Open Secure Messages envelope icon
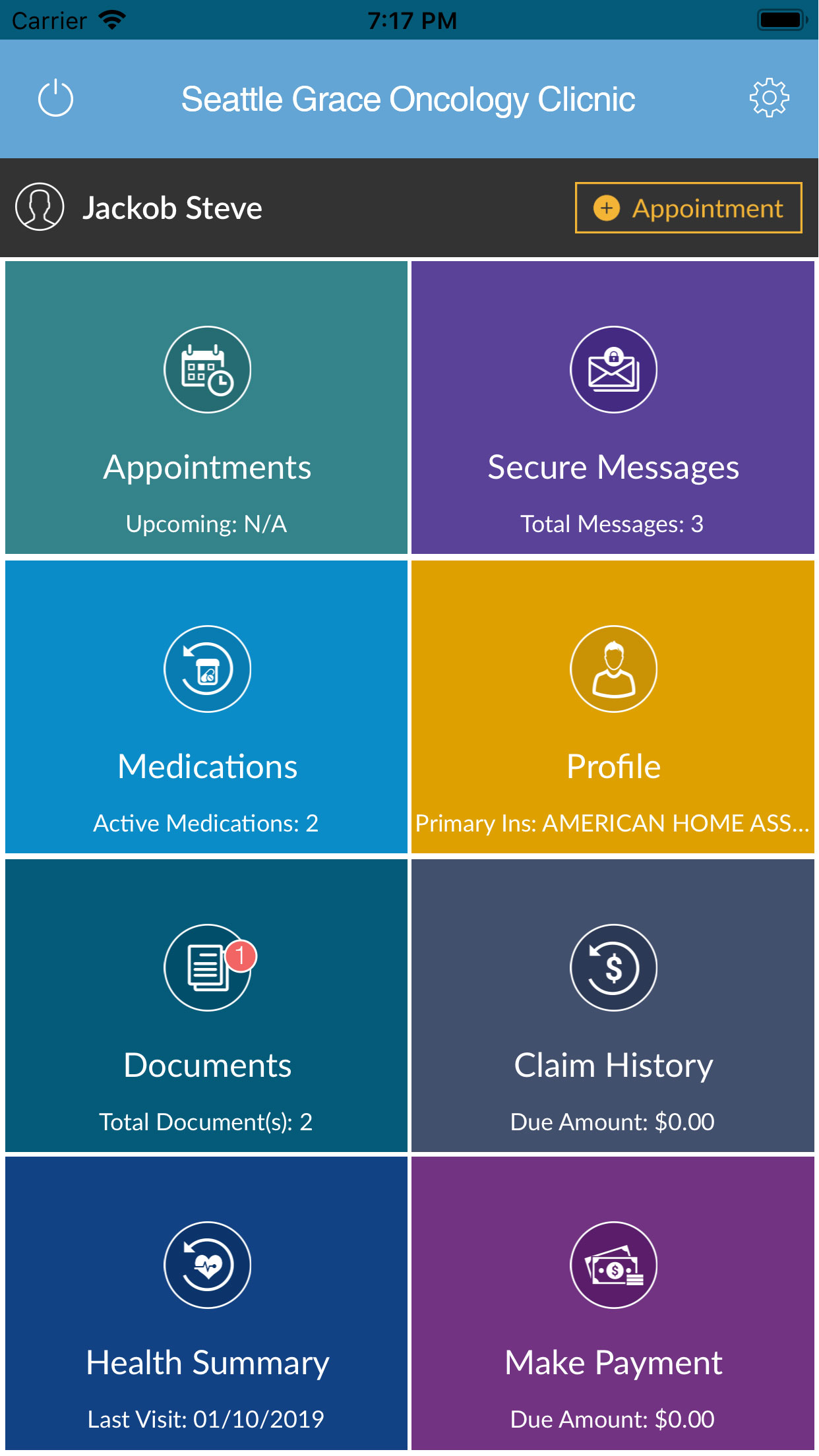The width and height of the screenshot is (819, 1456). pos(613,369)
